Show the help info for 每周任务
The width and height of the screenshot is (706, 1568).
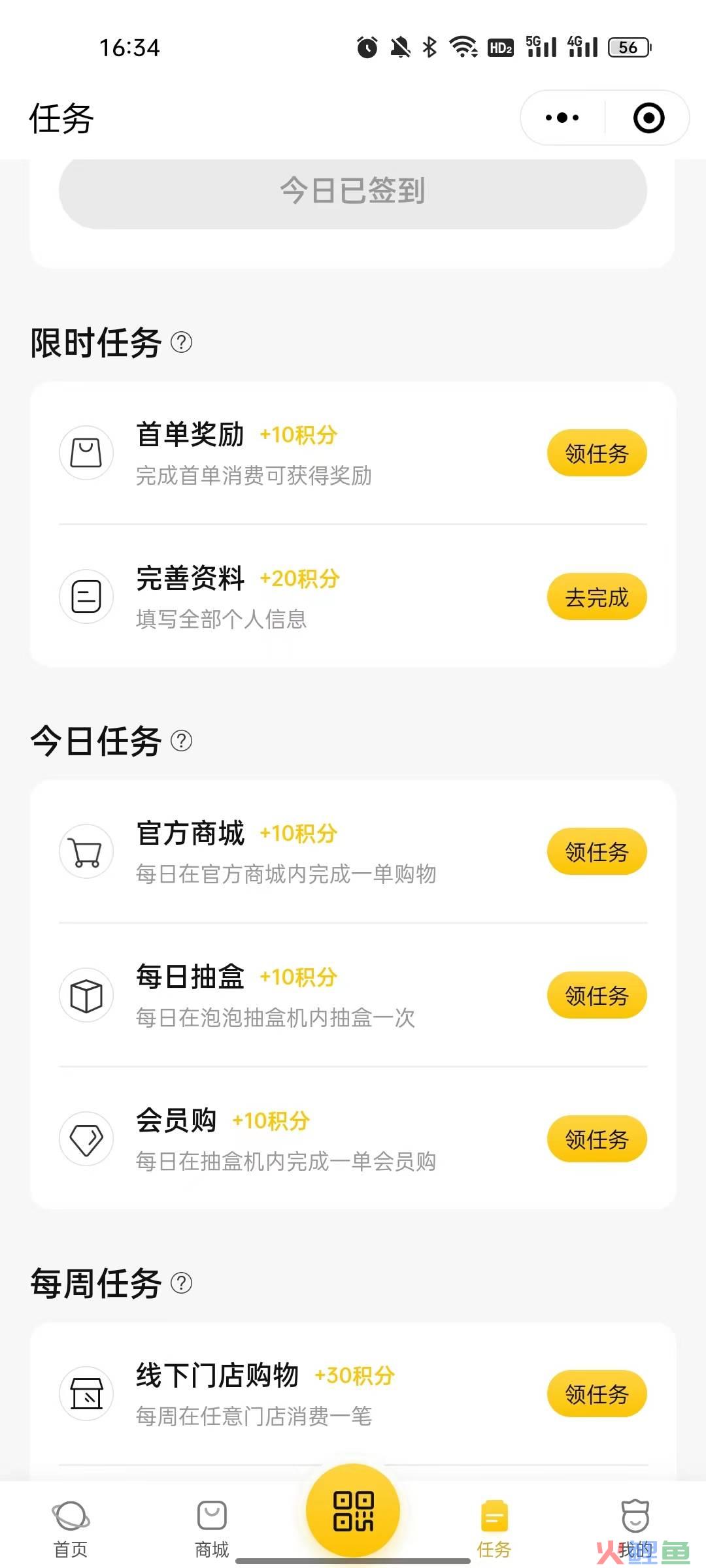coord(181,1283)
